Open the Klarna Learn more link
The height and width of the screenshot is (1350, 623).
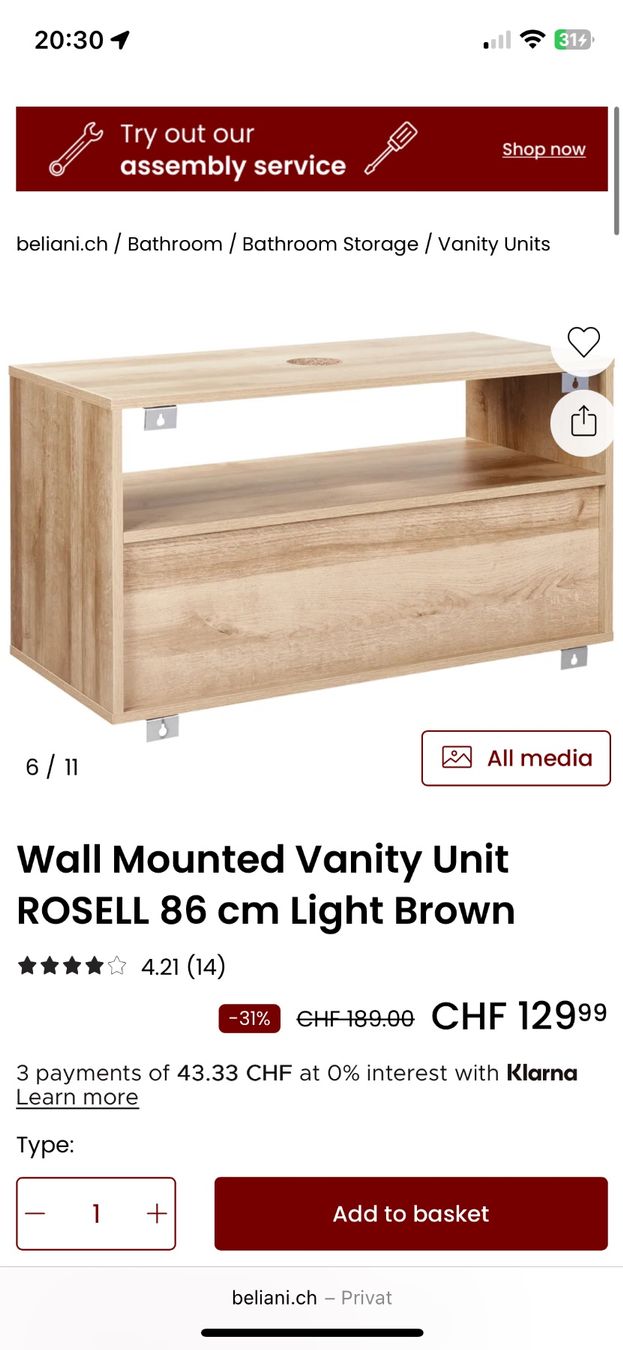pos(77,1097)
